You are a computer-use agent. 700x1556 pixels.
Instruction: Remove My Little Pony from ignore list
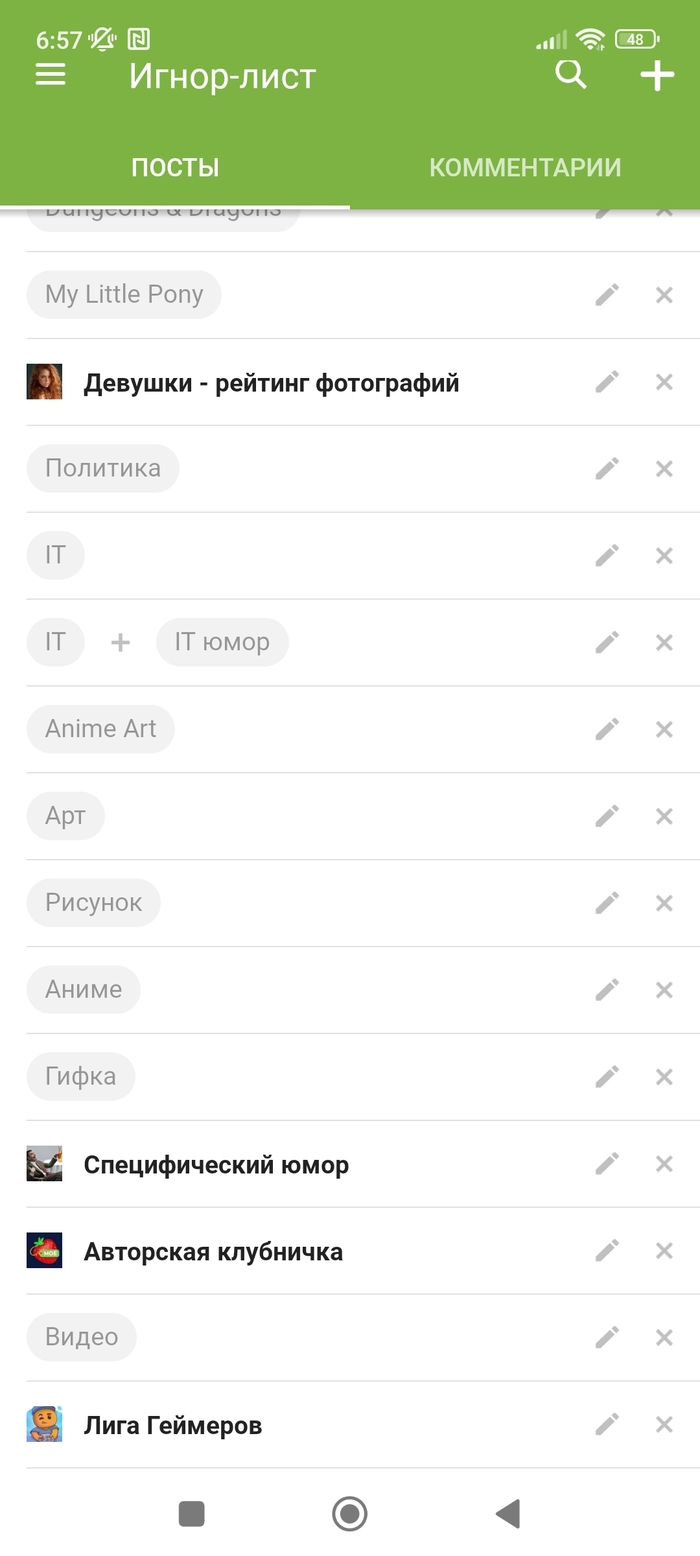click(x=664, y=295)
